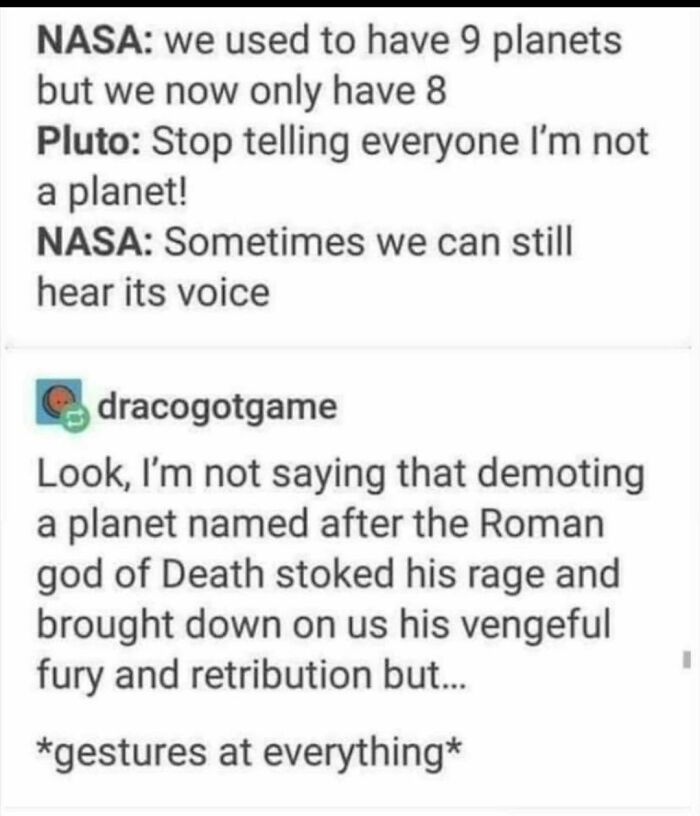Open dracogotgame's blog via the username
Viewport: 700px width, 816px height.
click(x=218, y=408)
